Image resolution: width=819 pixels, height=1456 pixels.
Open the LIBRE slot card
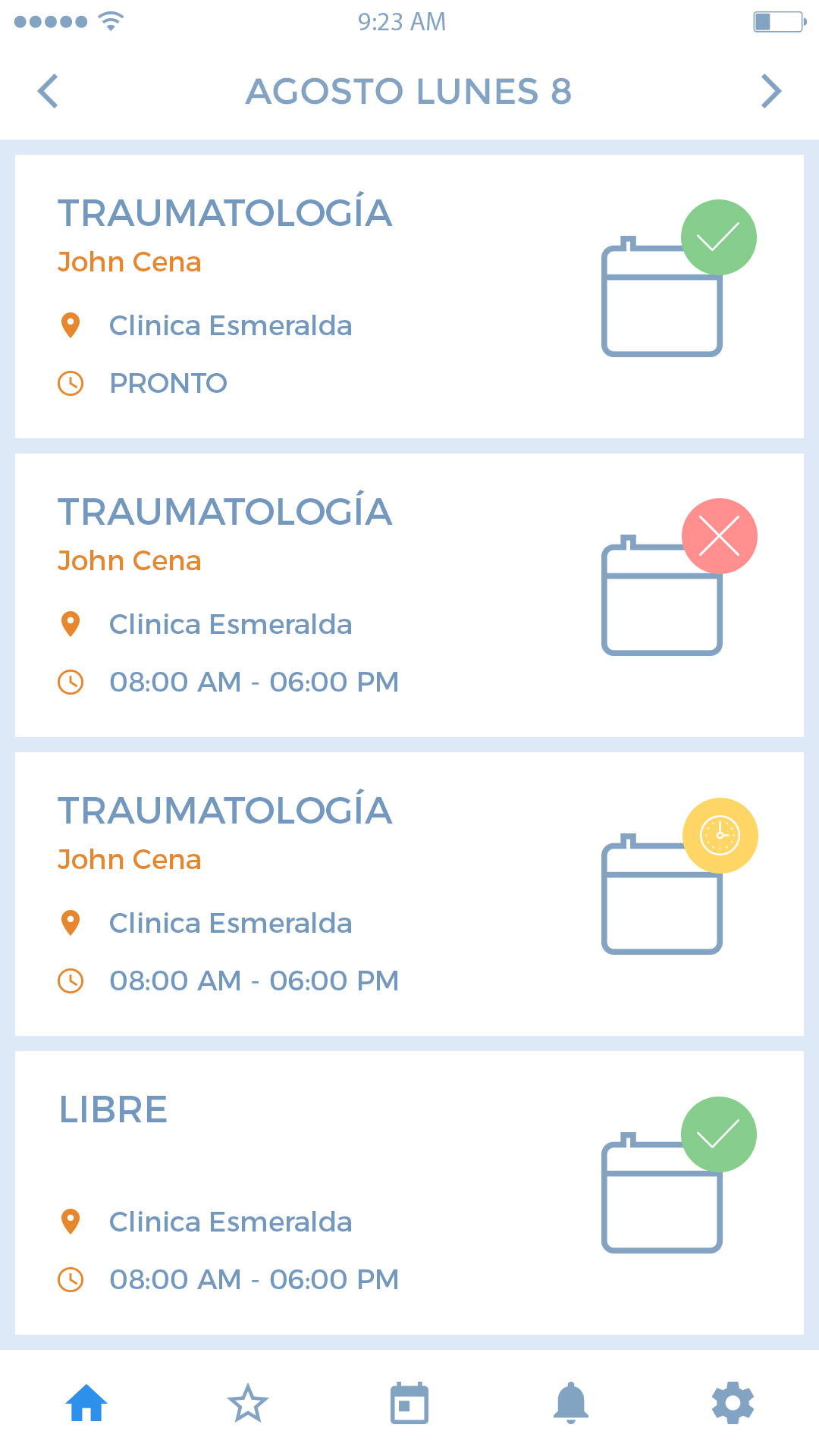(409, 1193)
